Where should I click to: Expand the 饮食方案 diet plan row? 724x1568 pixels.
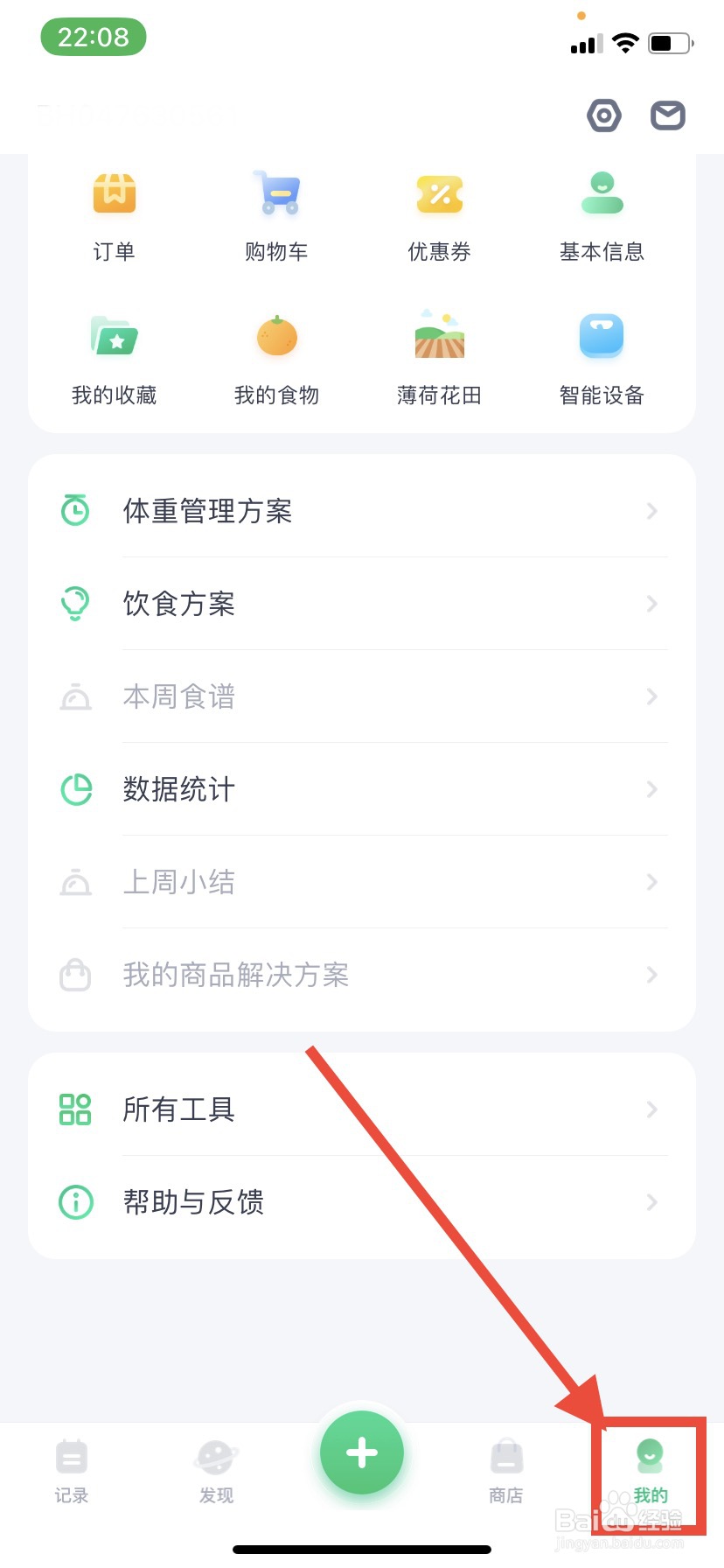point(361,604)
